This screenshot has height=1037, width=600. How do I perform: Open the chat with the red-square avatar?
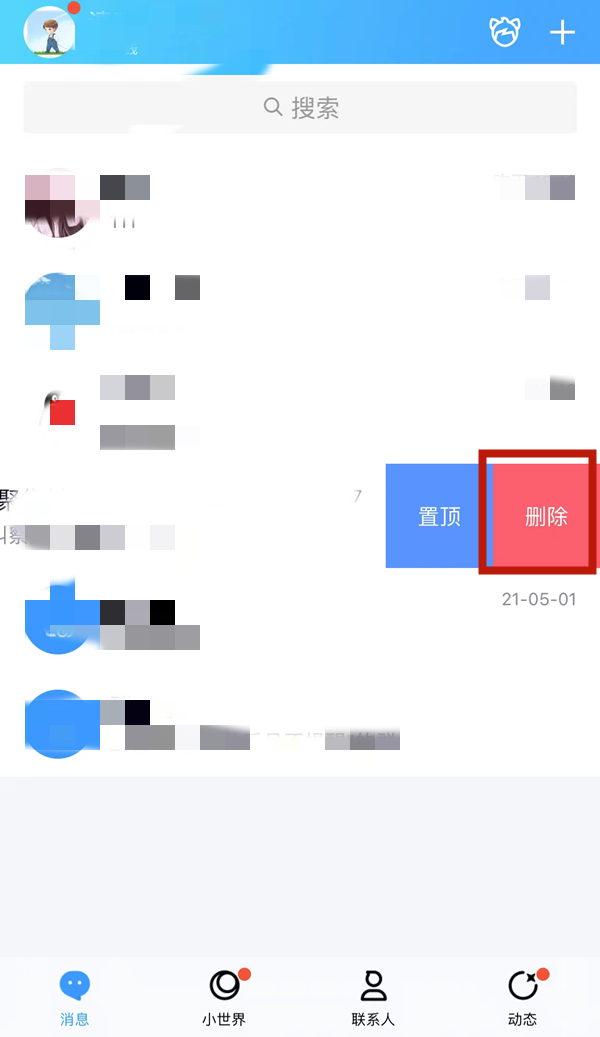pyautogui.click(x=300, y=410)
